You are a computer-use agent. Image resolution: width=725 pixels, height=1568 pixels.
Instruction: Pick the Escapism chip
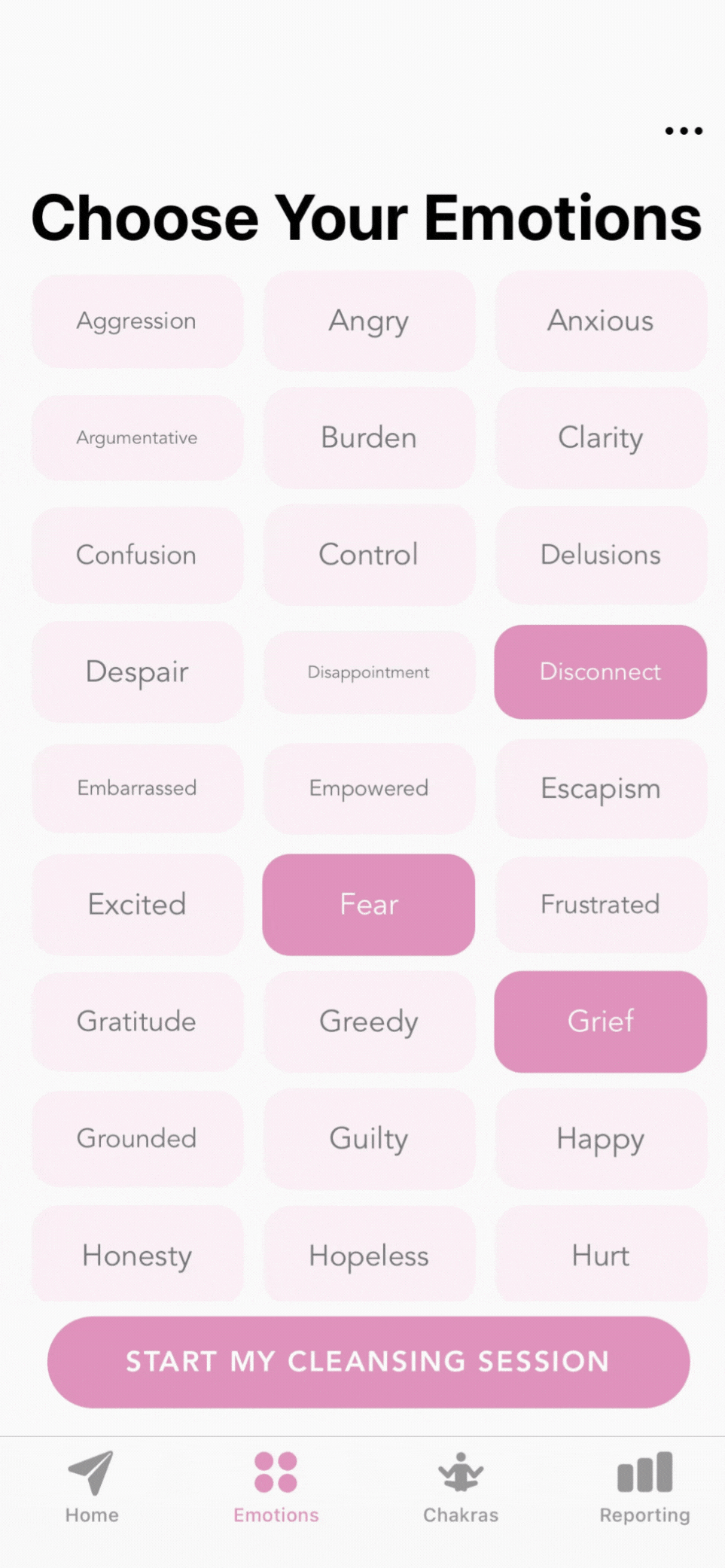click(600, 788)
